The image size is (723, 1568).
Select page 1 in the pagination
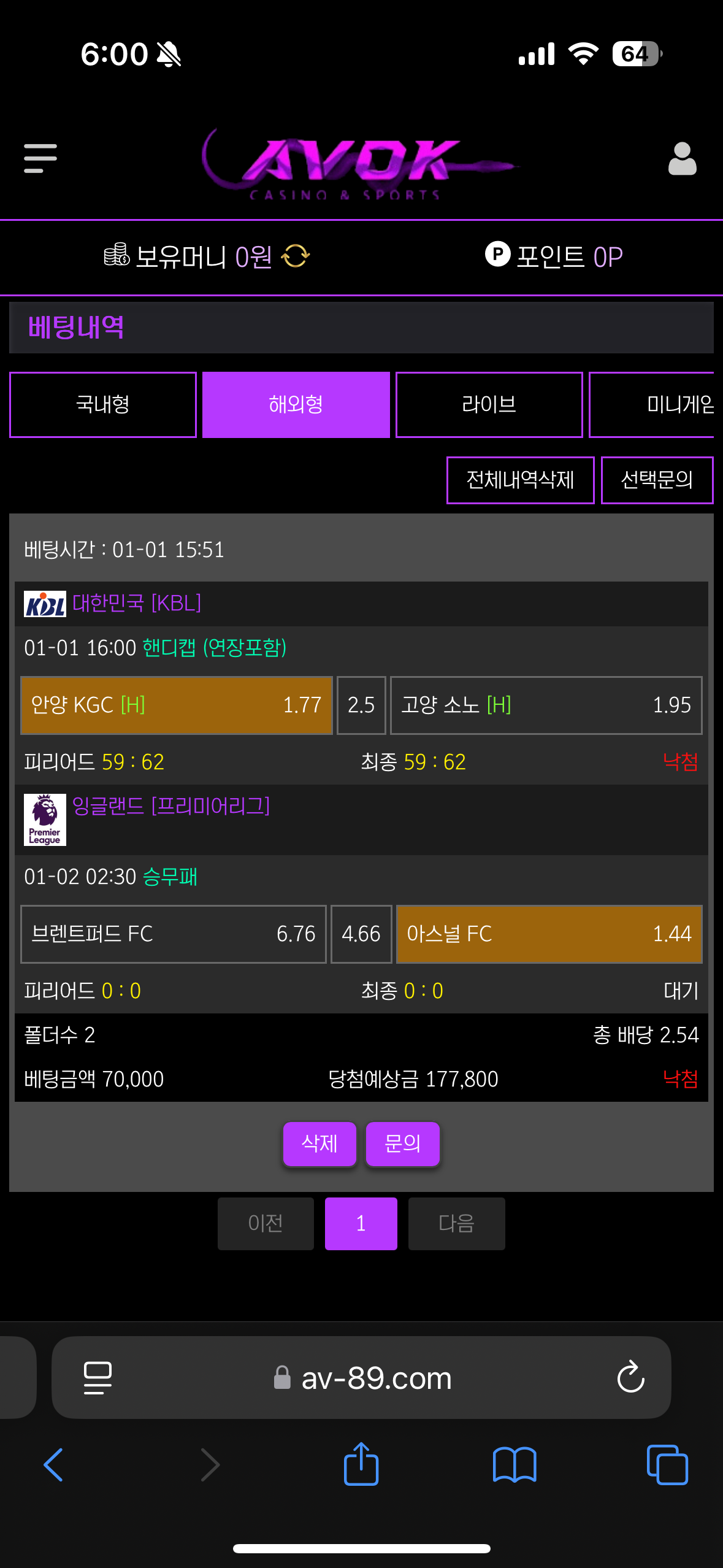click(361, 1223)
